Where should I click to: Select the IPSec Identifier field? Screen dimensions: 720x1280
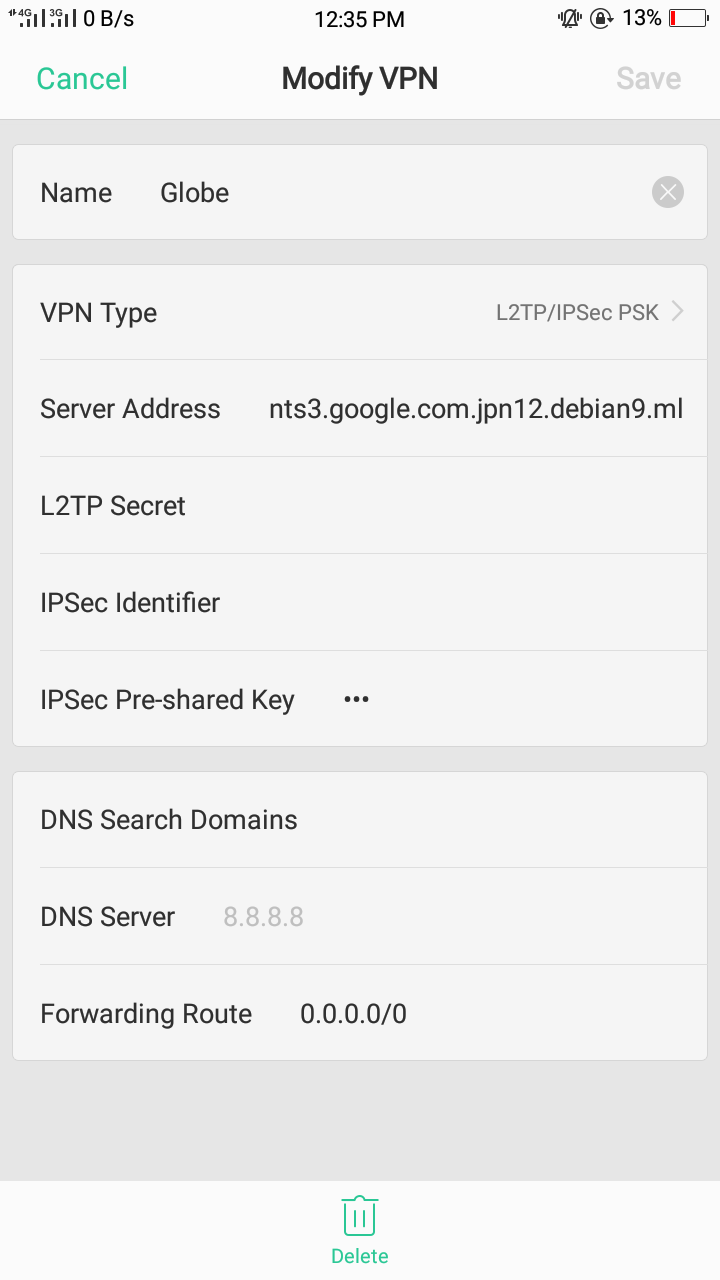[x=360, y=602]
